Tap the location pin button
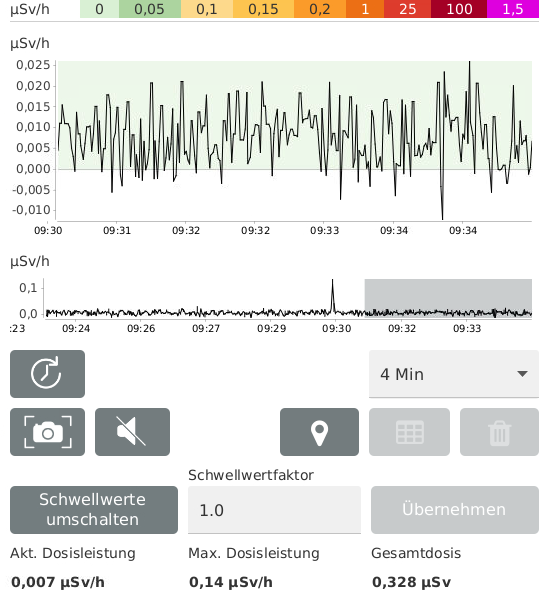Viewport: 549px width, 601px height. (319, 432)
